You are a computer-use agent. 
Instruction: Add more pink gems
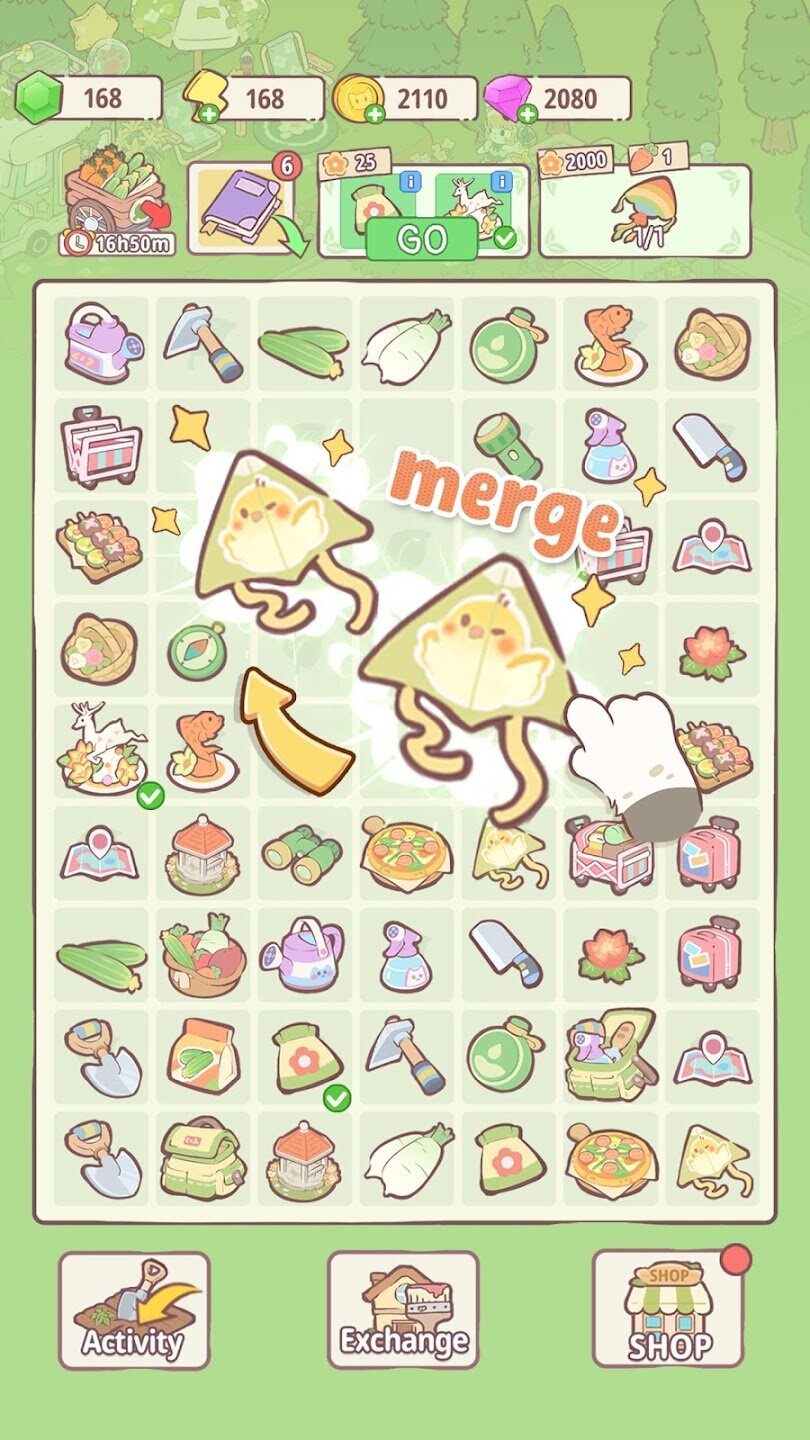click(527, 114)
